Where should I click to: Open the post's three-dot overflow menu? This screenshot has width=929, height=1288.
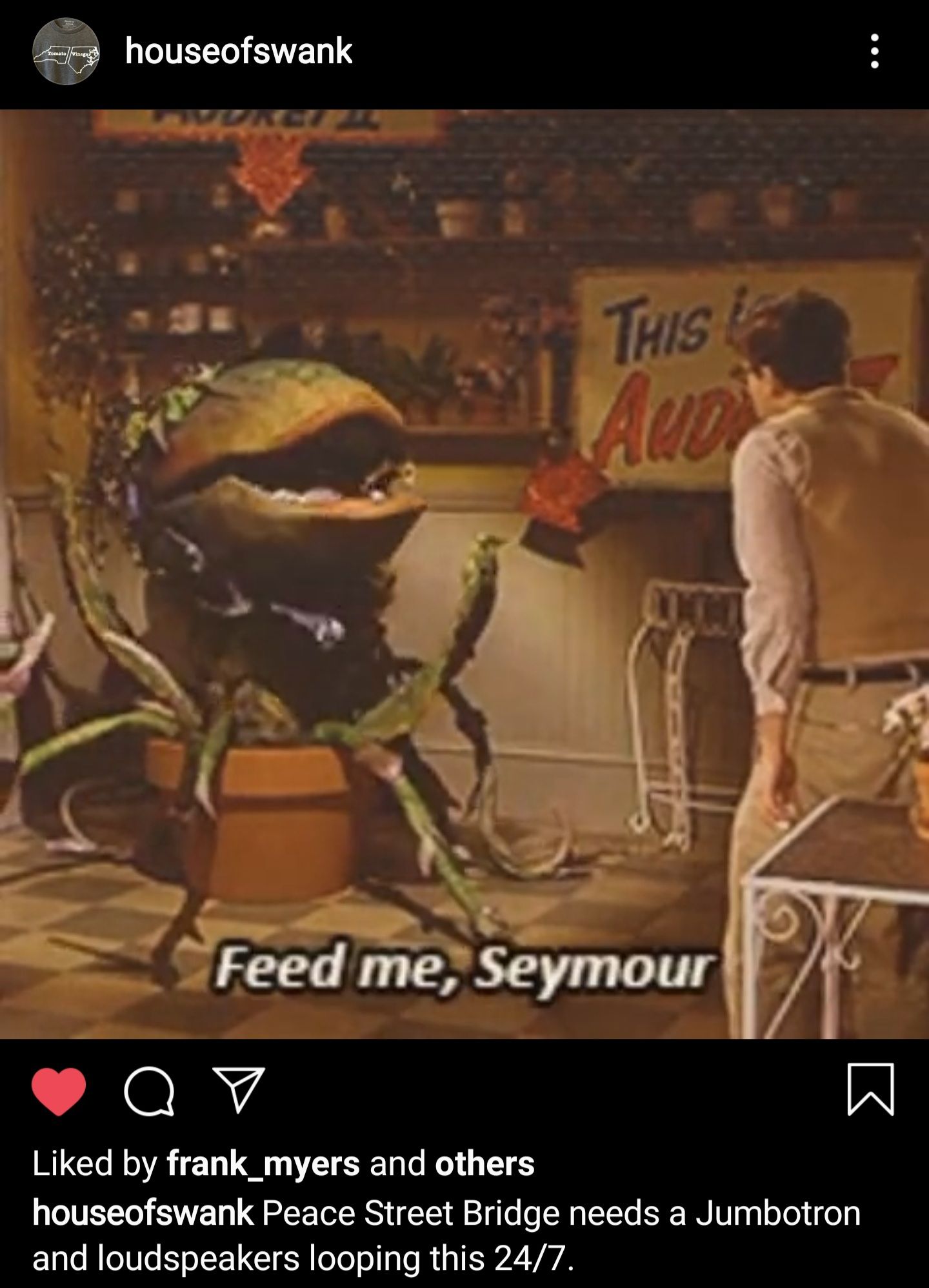(x=874, y=52)
